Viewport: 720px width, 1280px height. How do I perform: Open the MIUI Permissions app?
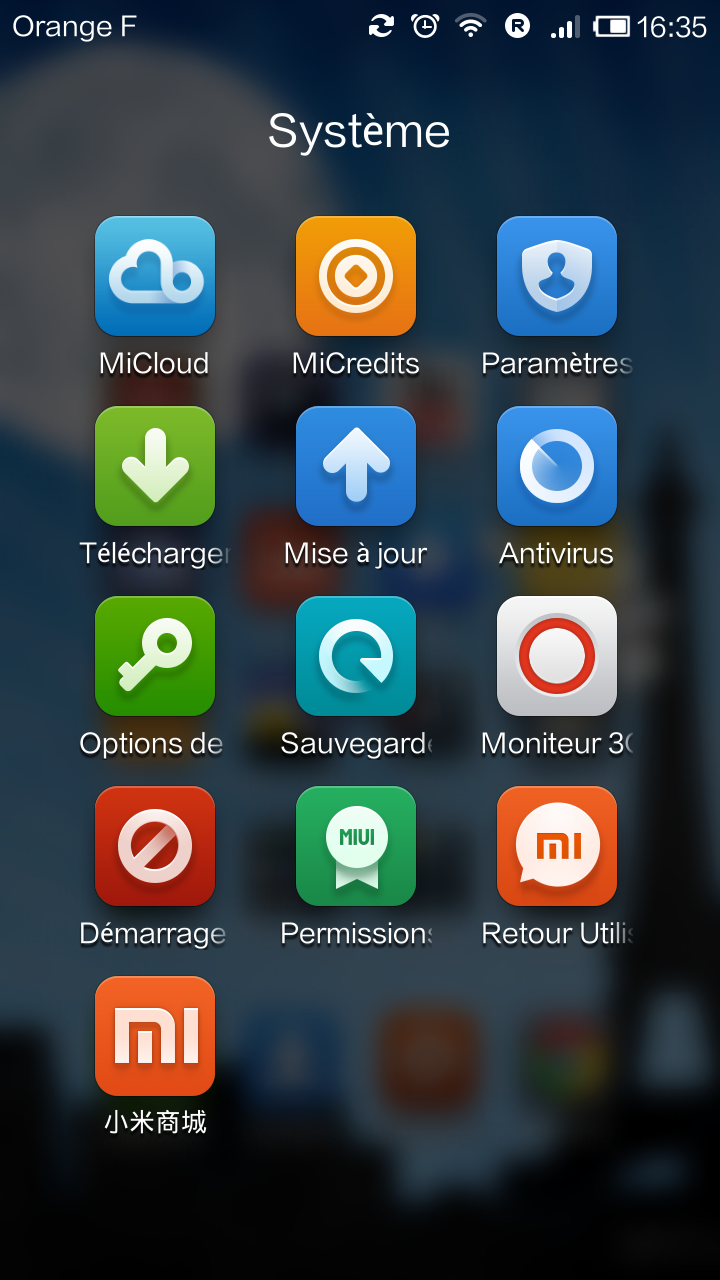[x=356, y=846]
